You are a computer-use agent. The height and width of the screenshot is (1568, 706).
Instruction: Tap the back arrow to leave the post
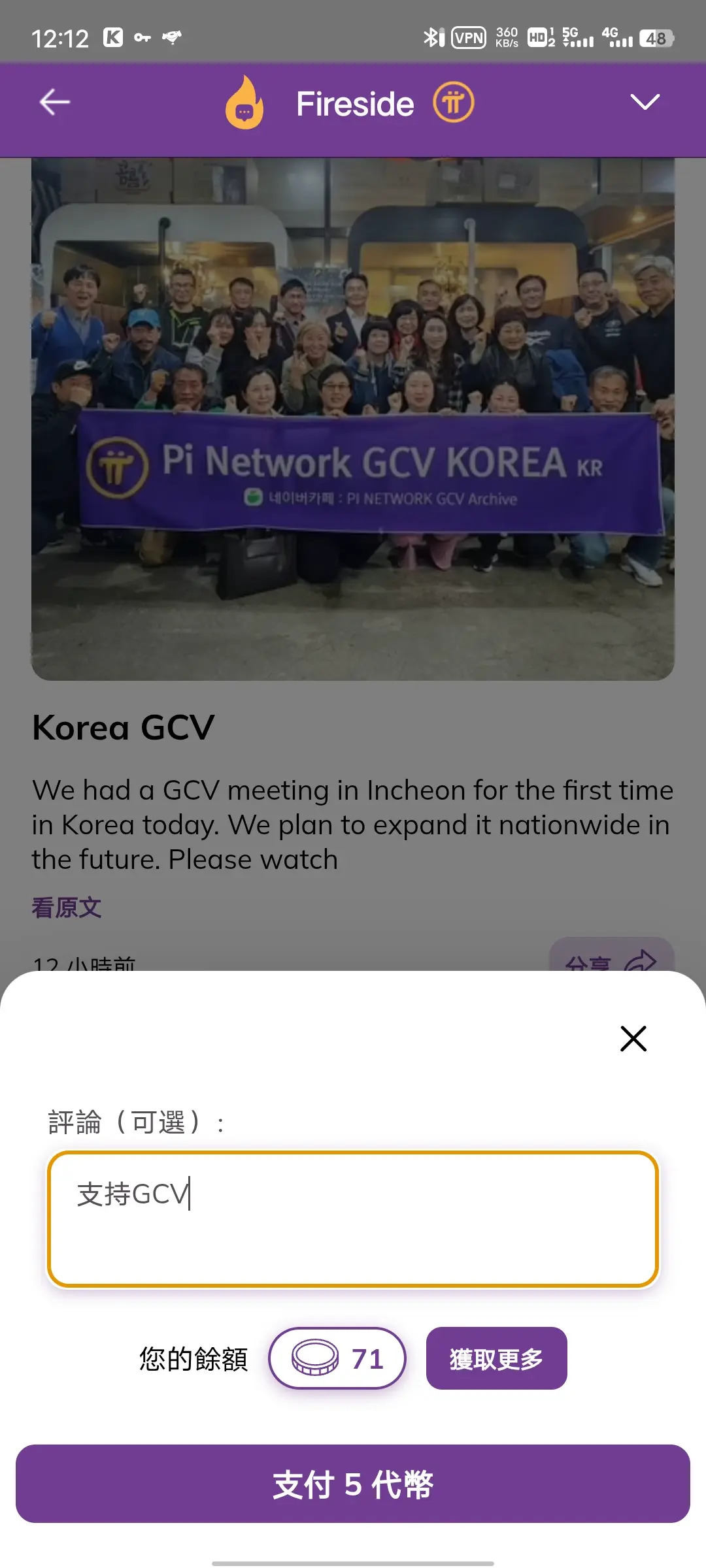[x=55, y=102]
